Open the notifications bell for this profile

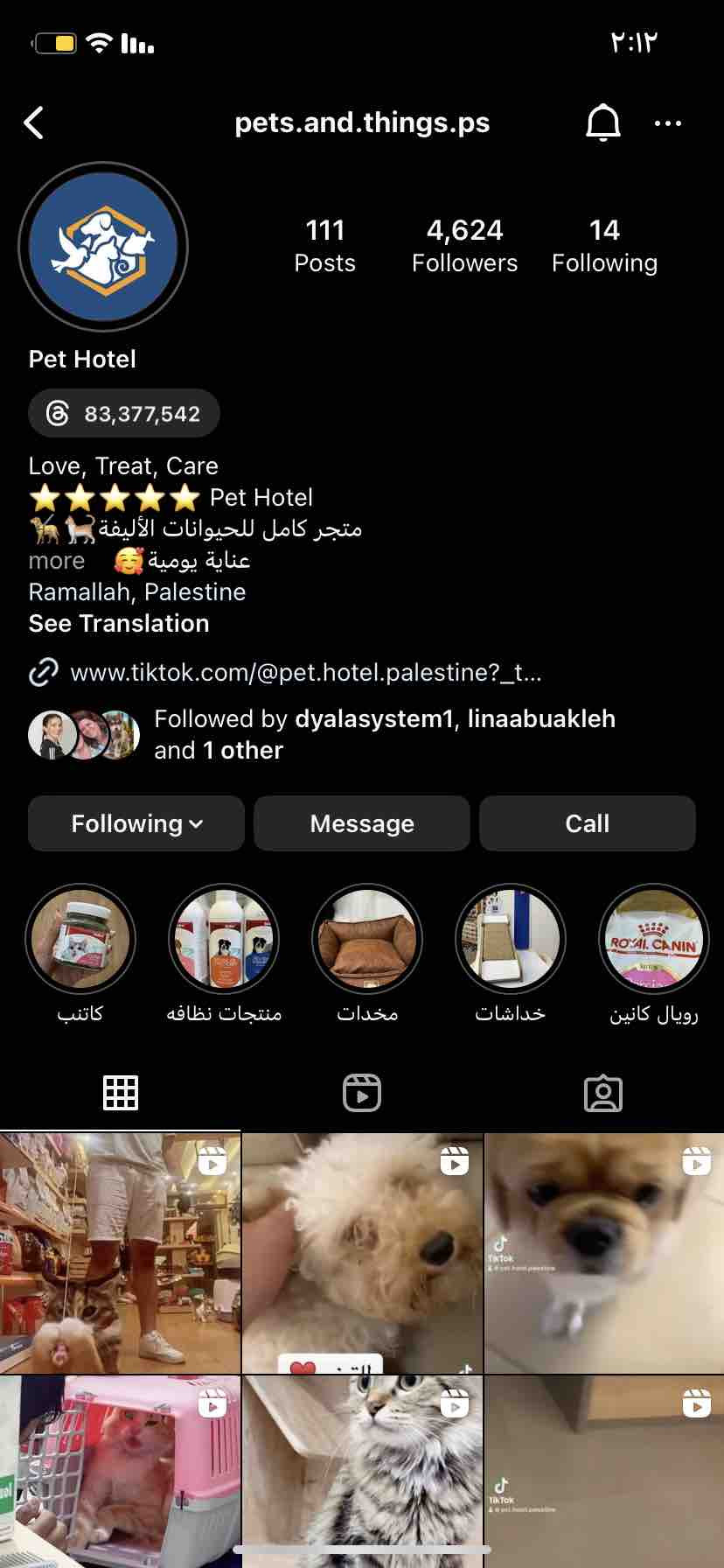coord(602,123)
